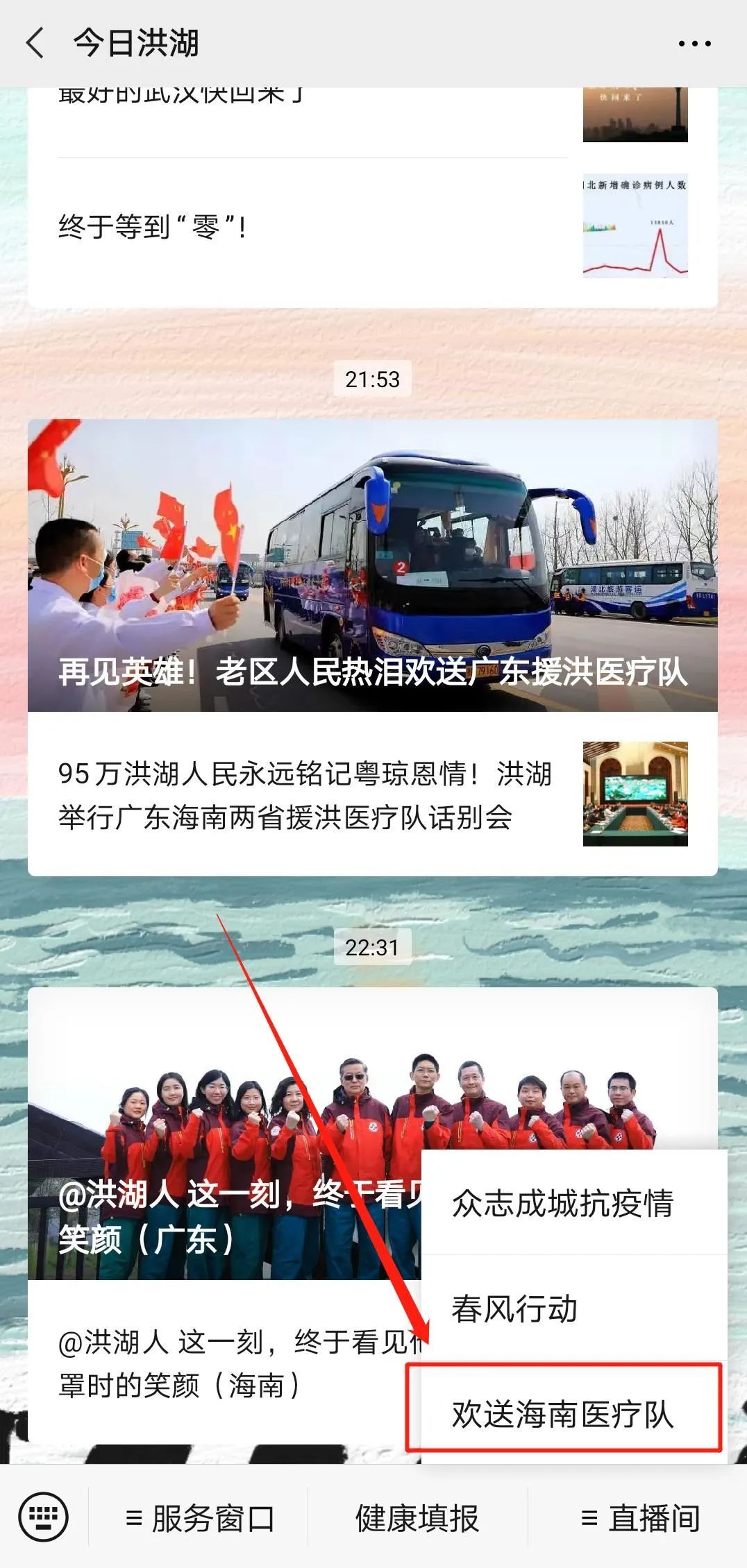Expand the 服务窗口 menu
This screenshot has width=747, height=1568.
pos(199,1519)
